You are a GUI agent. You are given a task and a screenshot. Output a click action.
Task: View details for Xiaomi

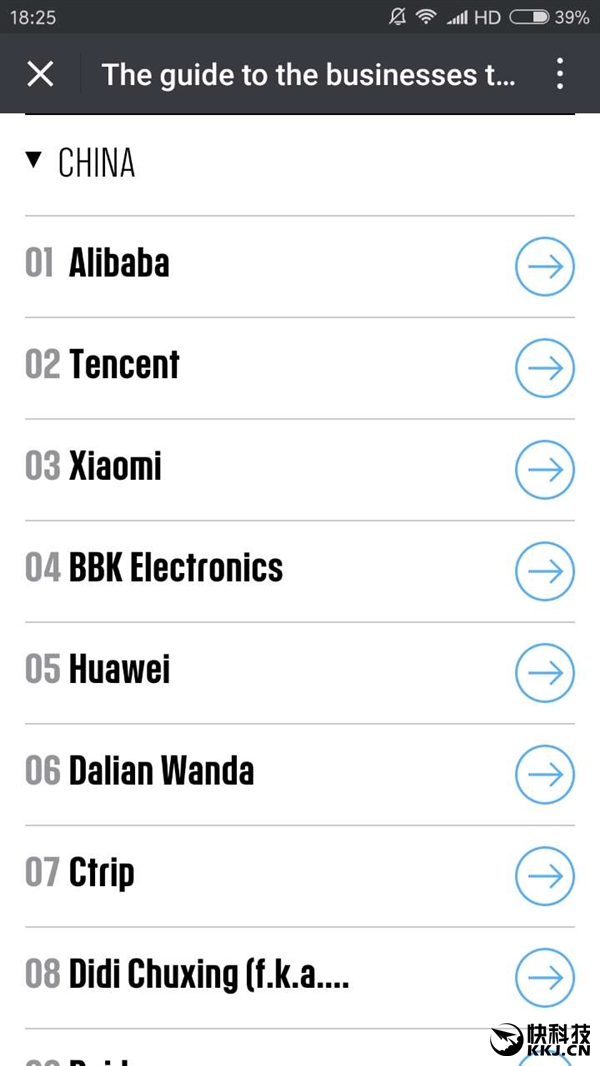pos(545,469)
